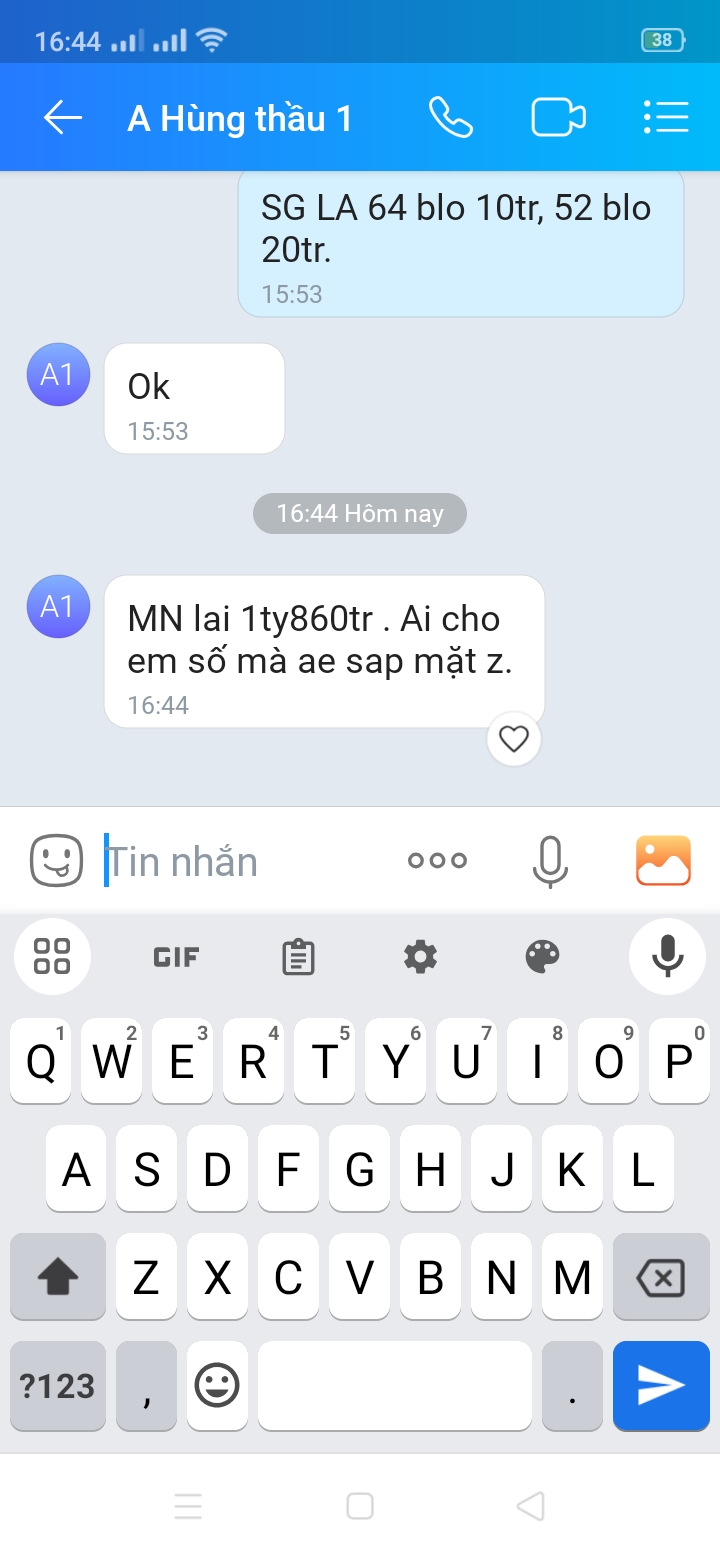Image resolution: width=720 pixels, height=1560 pixels.
Task: Attach a photo from the gallery
Action: [663, 860]
